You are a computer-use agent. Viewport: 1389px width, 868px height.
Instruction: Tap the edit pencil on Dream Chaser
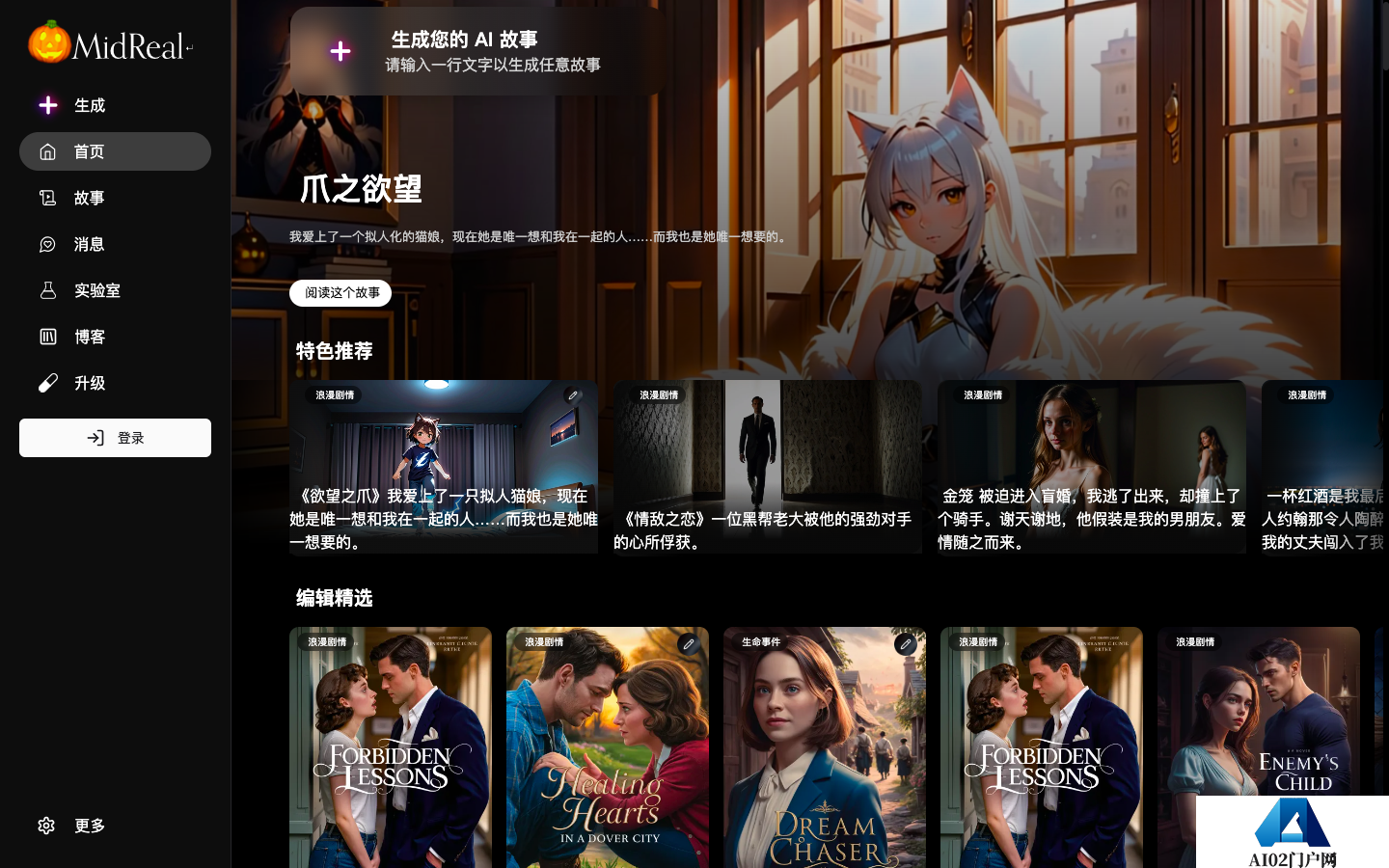coord(905,644)
